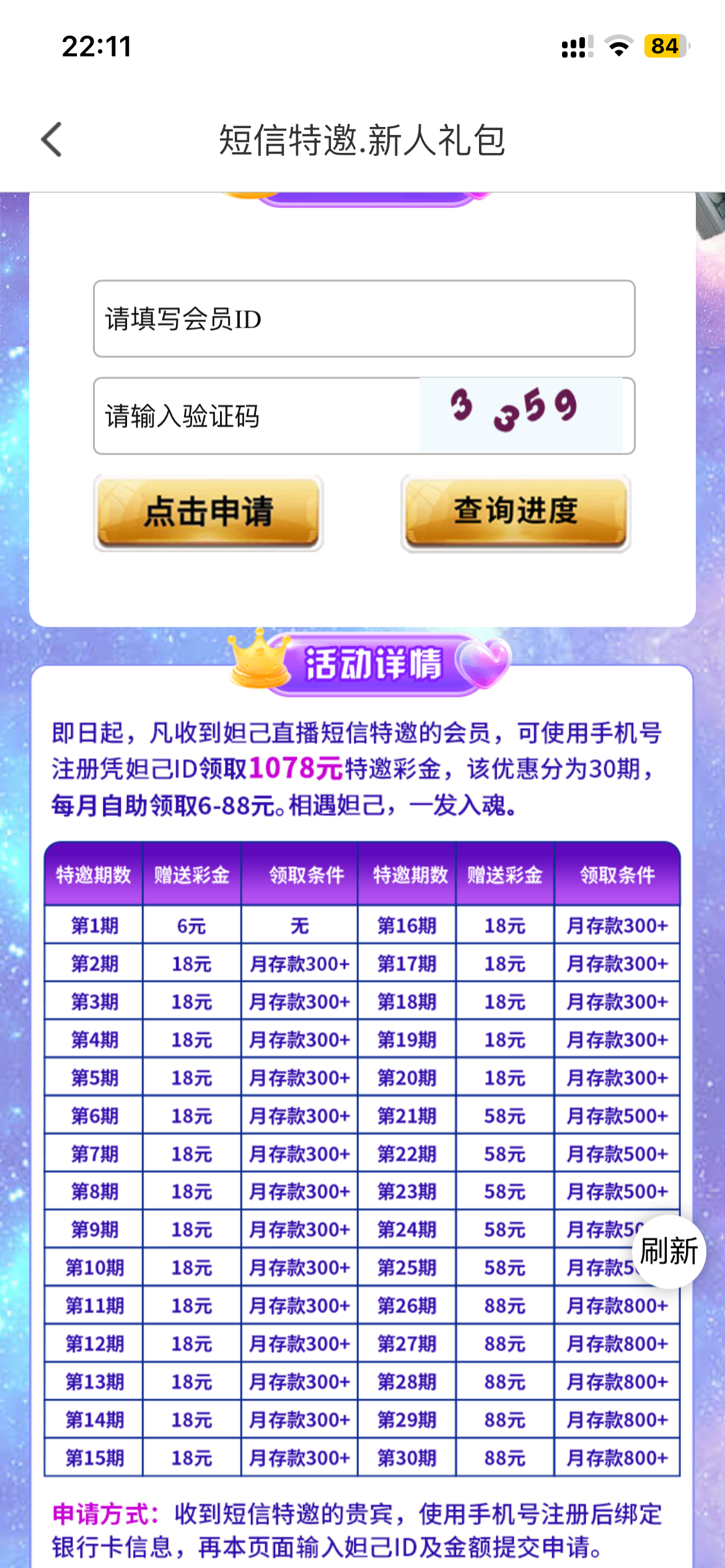This screenshot has height=1568, width=725.
Task: Refresh the captcha image showing 3359
Action: click(x=521, y=414)
